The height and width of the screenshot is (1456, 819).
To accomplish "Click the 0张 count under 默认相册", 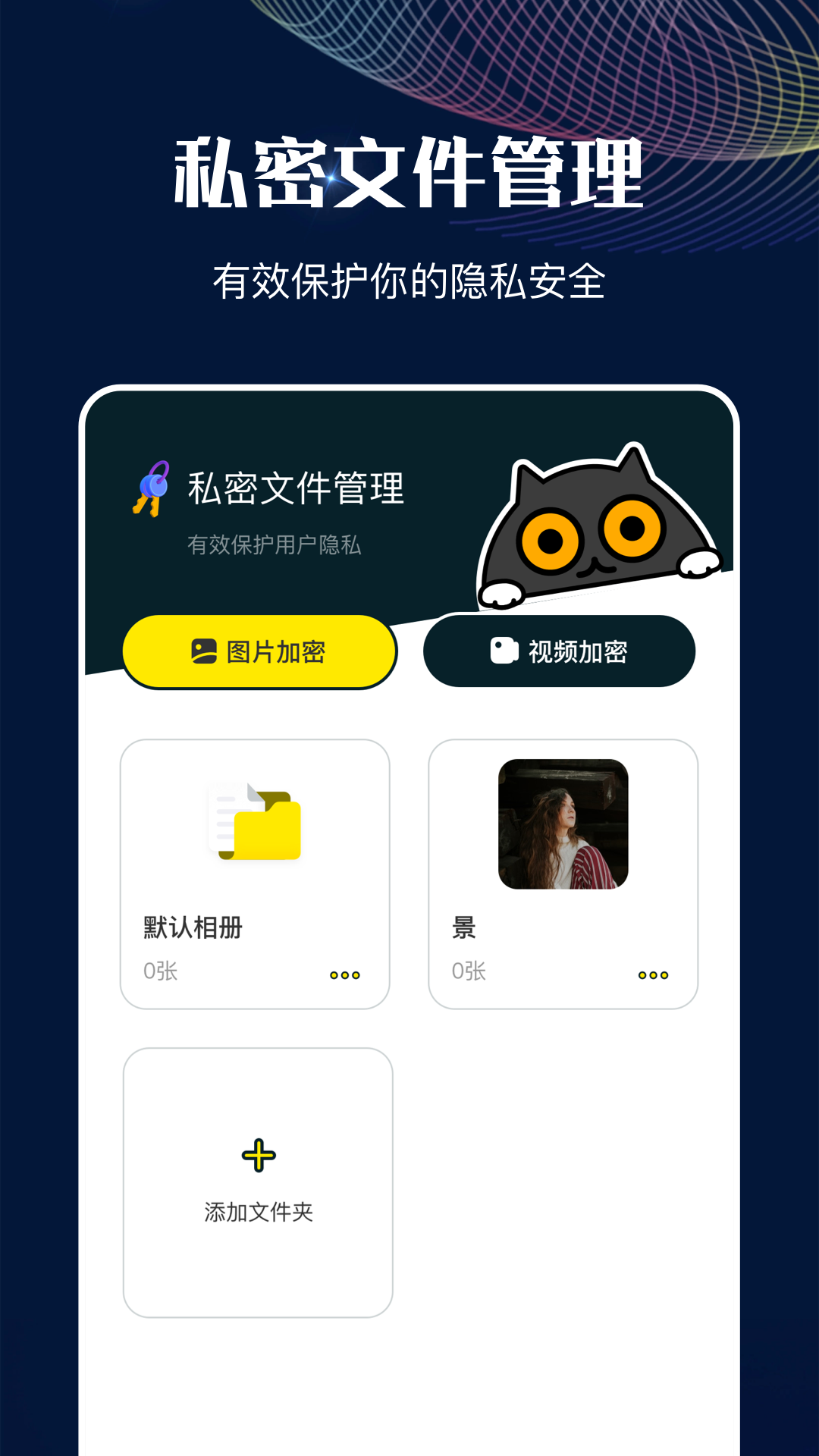I will coord(158,973).
